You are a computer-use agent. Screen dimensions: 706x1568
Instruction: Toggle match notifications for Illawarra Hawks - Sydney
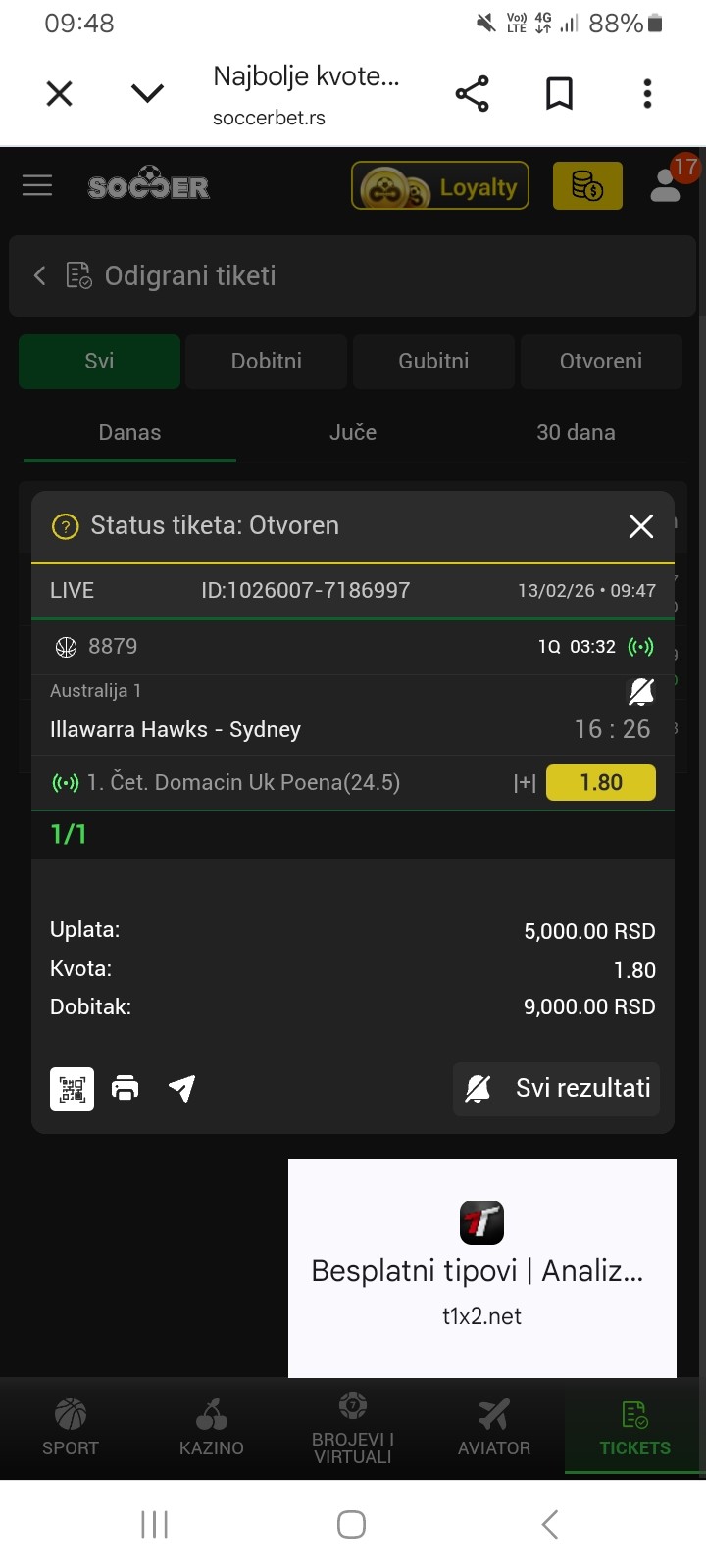pos(640,692)
